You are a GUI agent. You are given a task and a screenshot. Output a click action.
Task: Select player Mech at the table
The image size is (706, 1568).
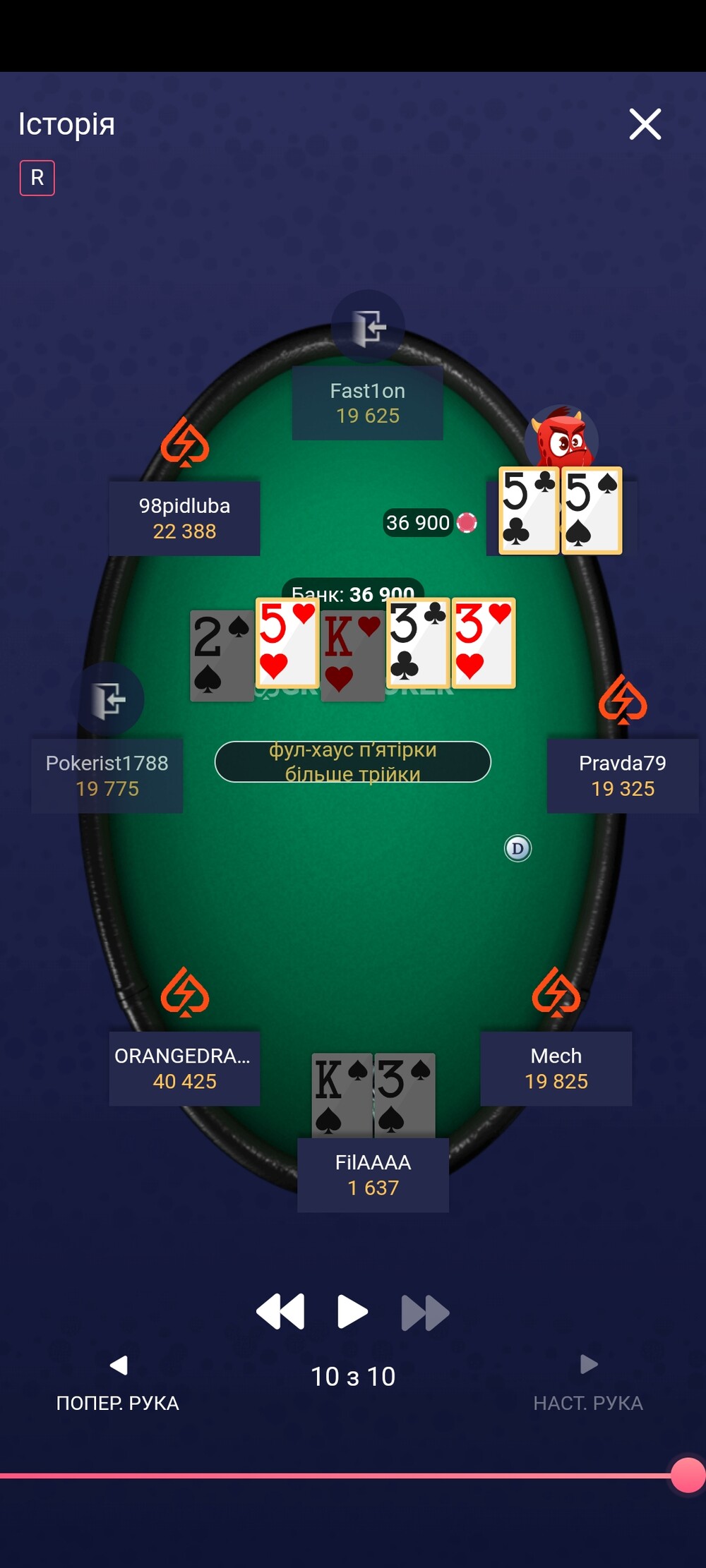556,1068
